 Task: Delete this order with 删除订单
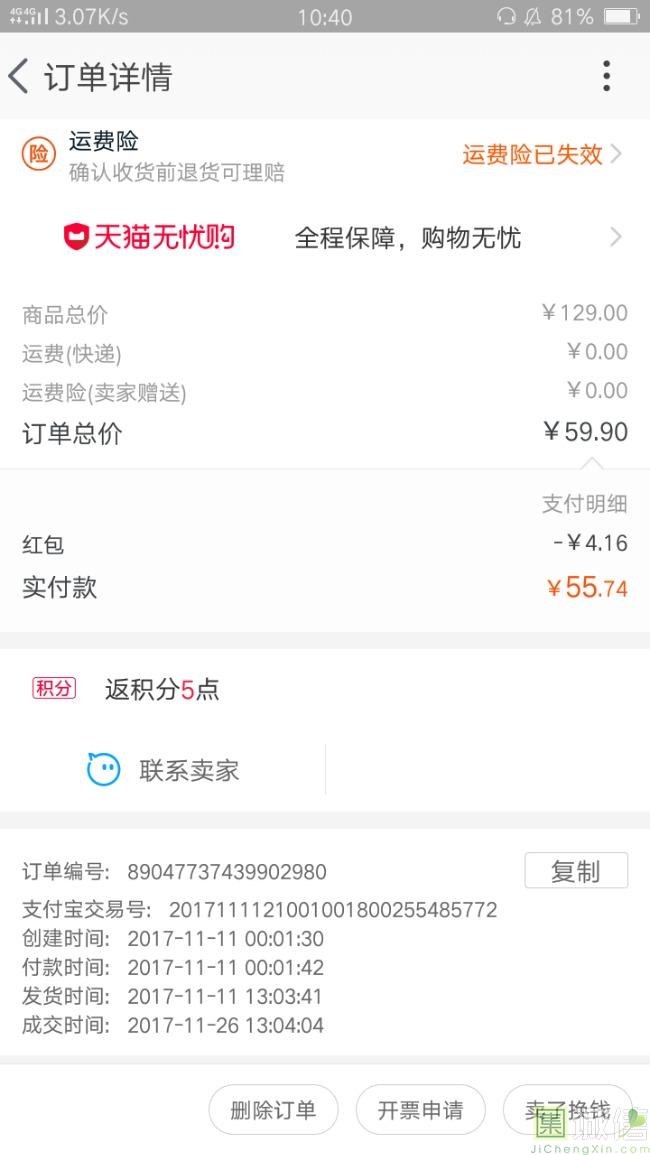[x=273, y=1110]
